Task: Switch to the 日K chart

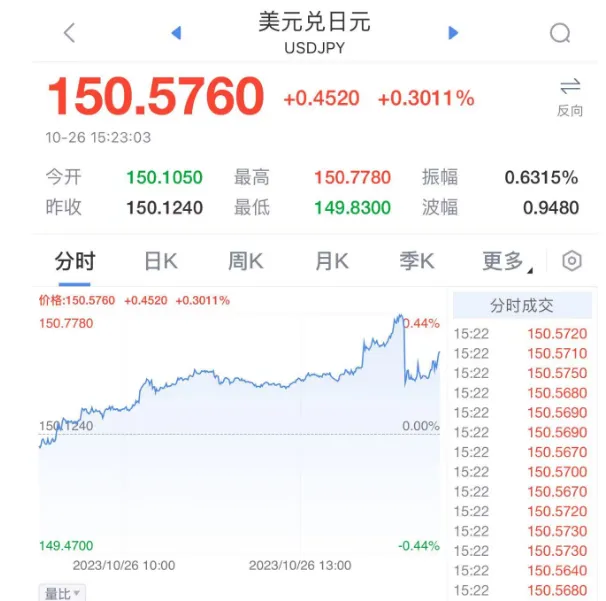Action: [160, 262]
